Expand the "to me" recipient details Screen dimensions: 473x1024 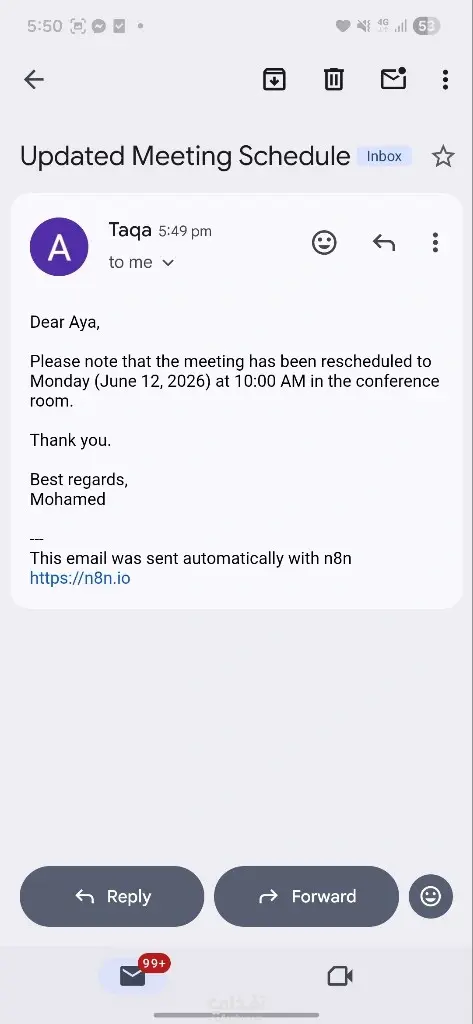tap(142, 263)
